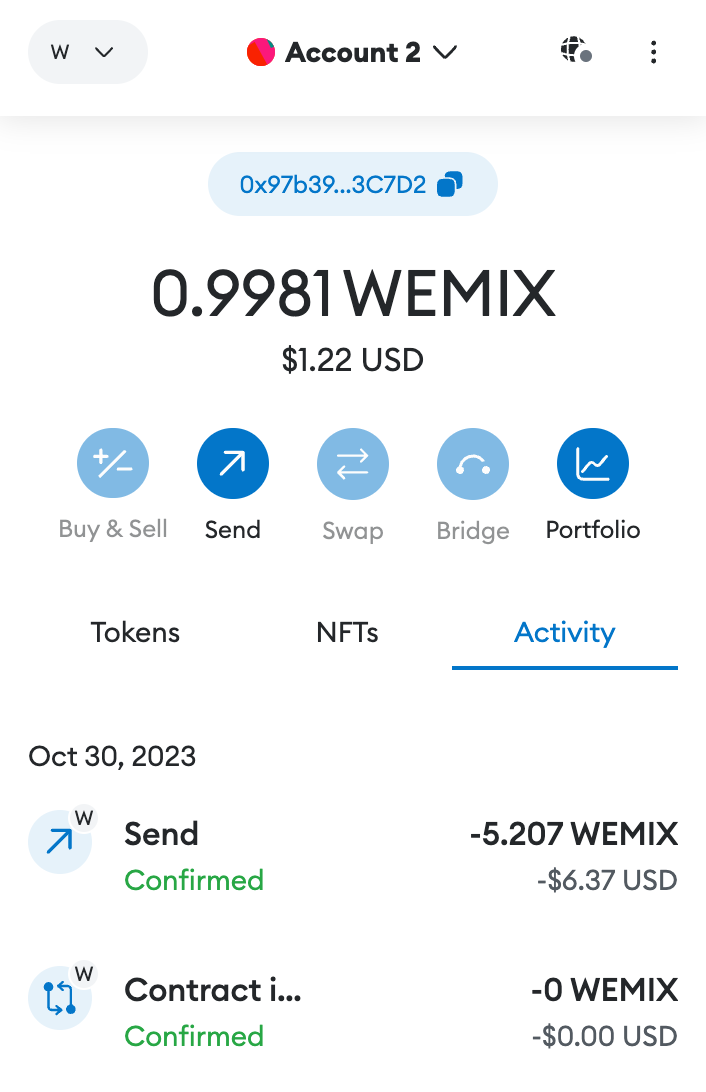Send WEMIX from this account
This screenshot has height=1092, width=706.
coord(233,464)
